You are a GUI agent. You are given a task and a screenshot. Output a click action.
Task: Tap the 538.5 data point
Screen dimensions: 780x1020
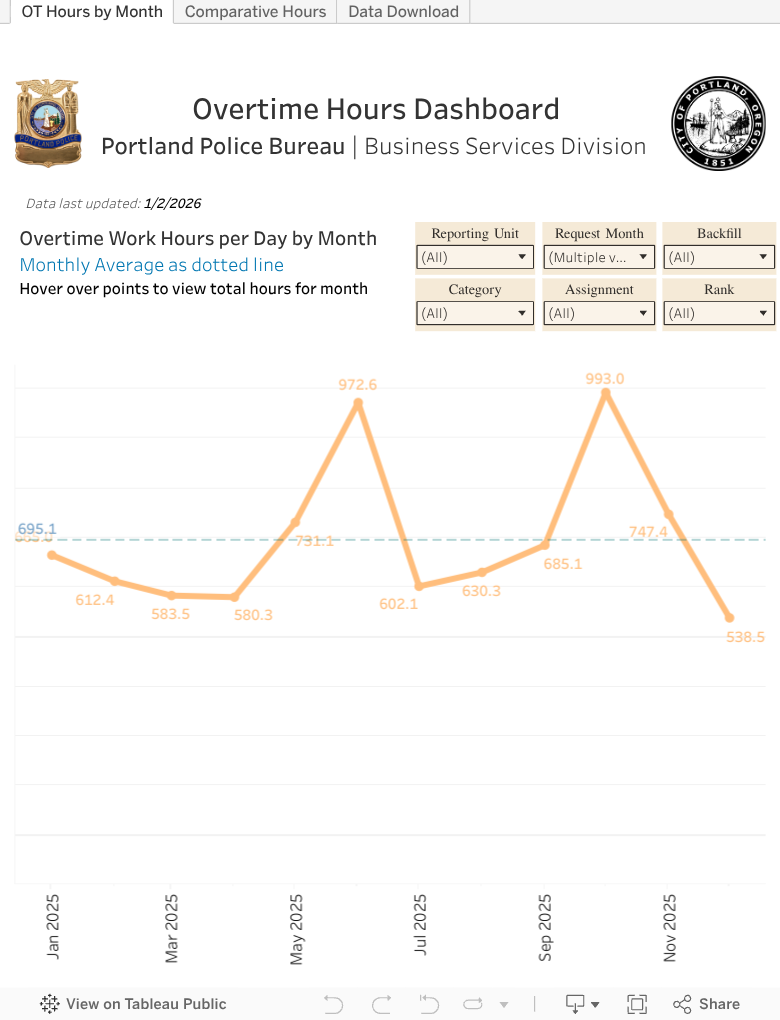tap(729, 618)
